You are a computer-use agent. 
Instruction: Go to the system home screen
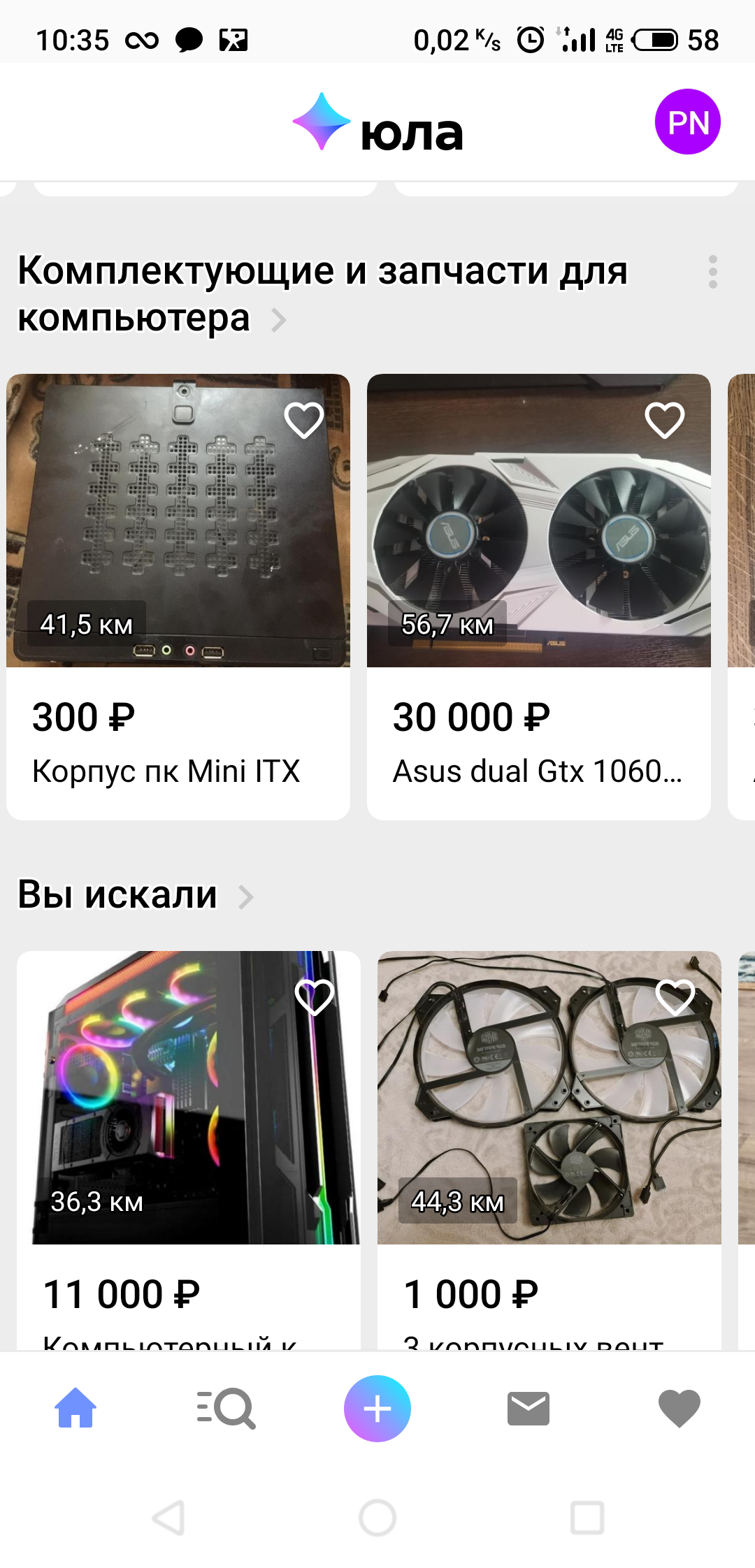[x=377, y=1517]
